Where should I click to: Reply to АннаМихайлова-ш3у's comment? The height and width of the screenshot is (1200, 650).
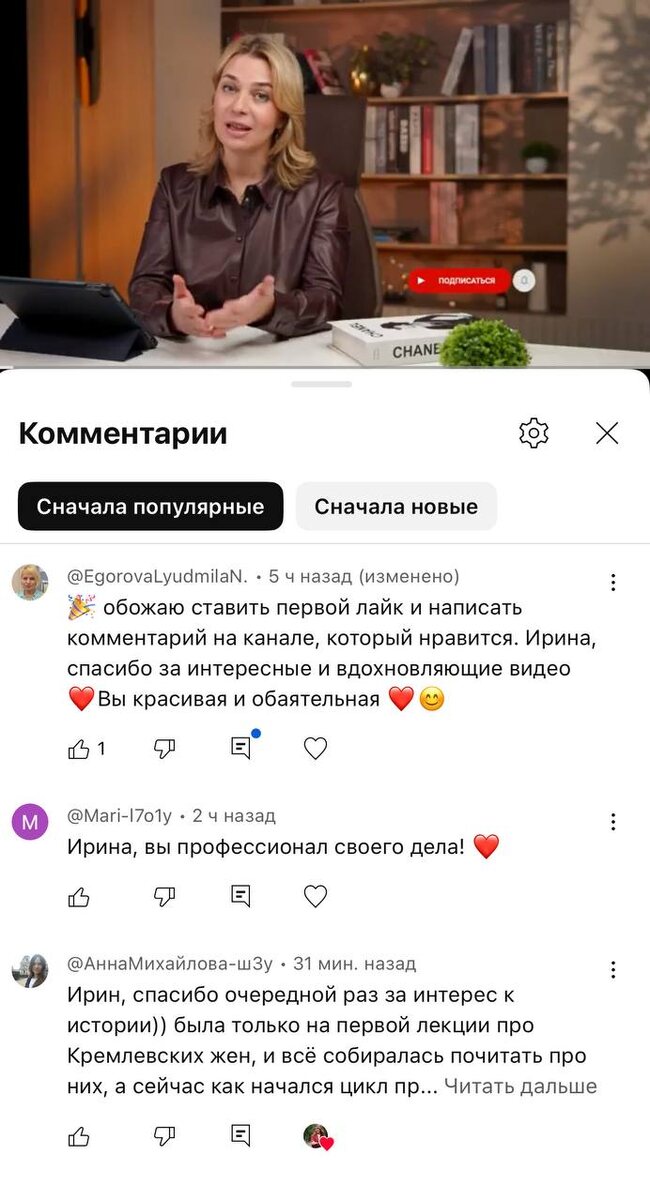(x=241, y=1135)
